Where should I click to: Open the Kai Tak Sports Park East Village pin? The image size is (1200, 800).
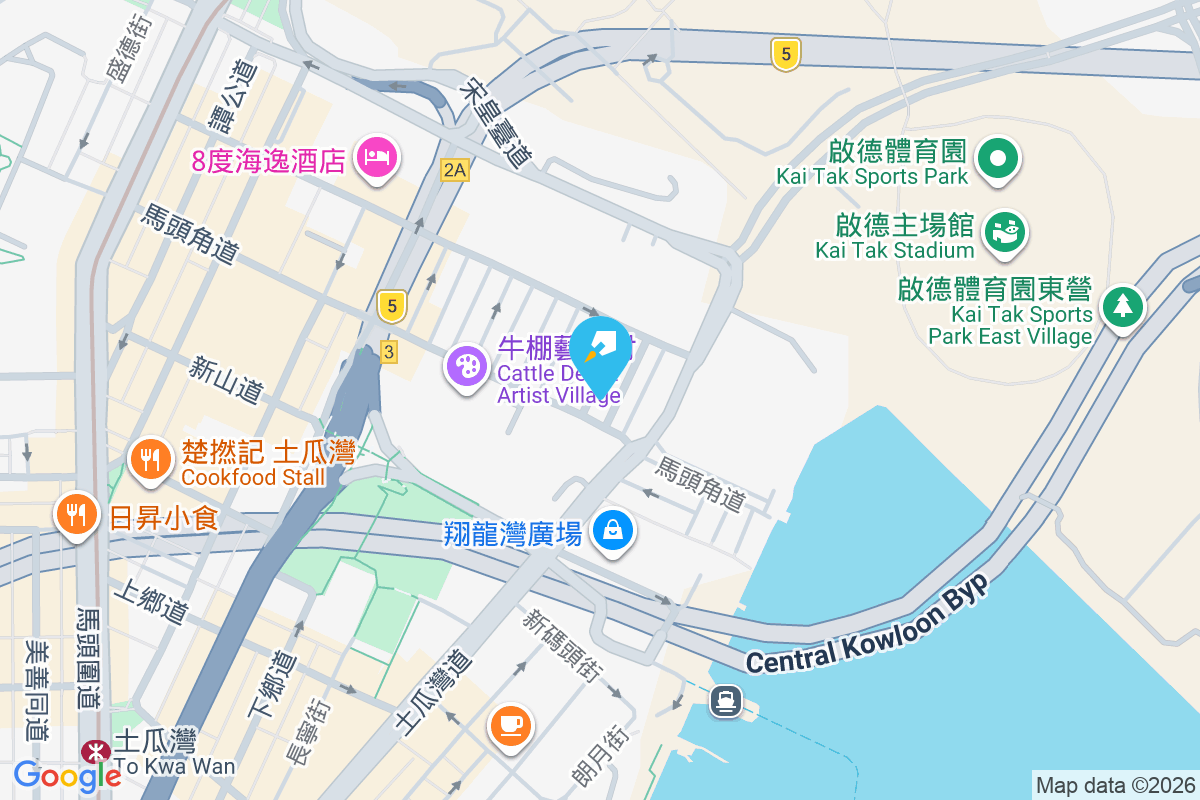point(1123,305)
